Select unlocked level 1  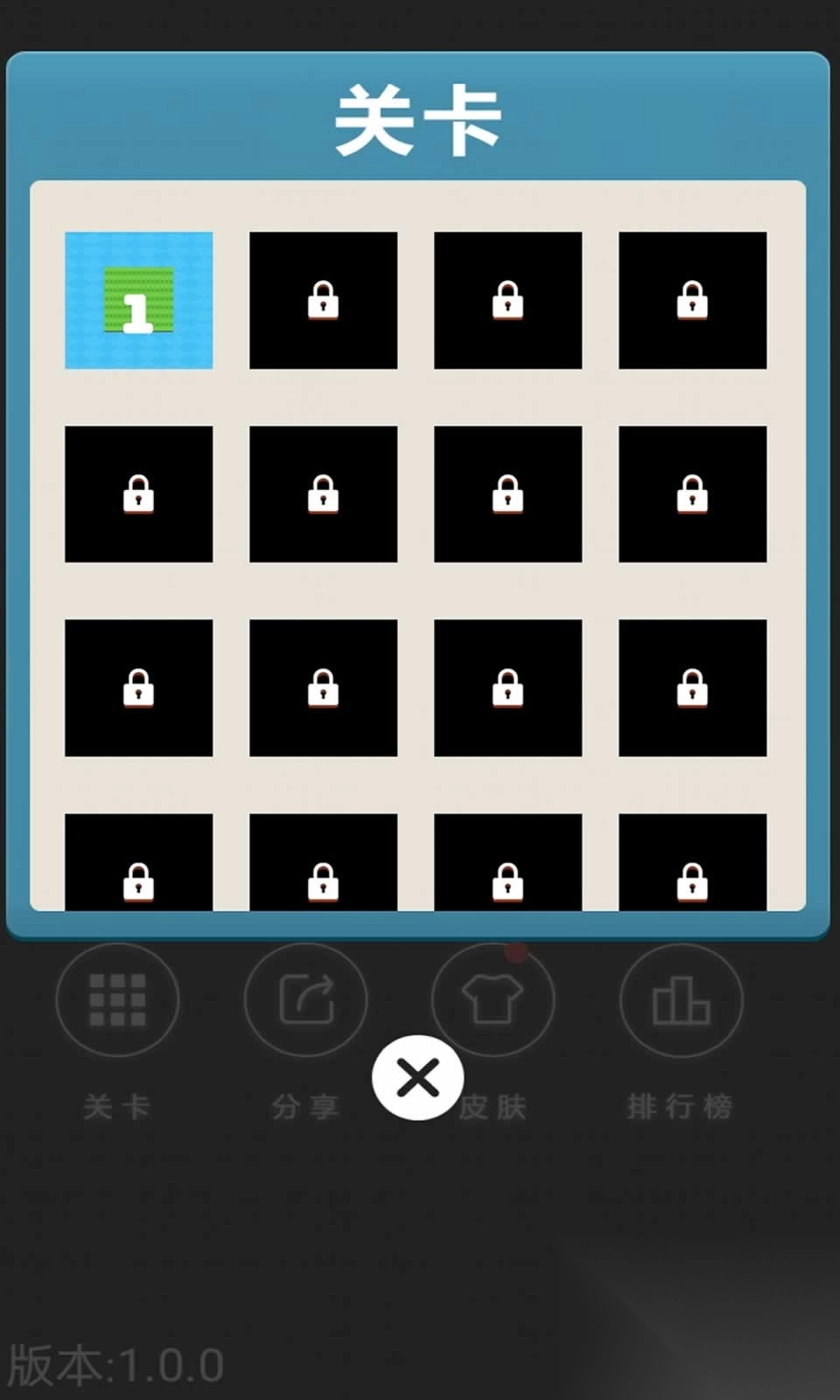(138, 300)
